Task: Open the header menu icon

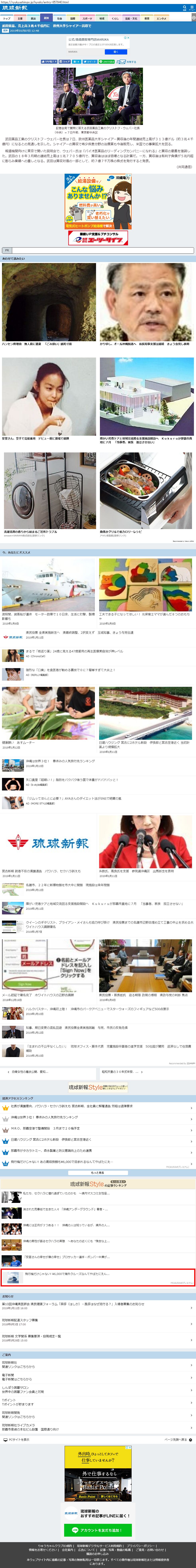Action: (192, 8)
